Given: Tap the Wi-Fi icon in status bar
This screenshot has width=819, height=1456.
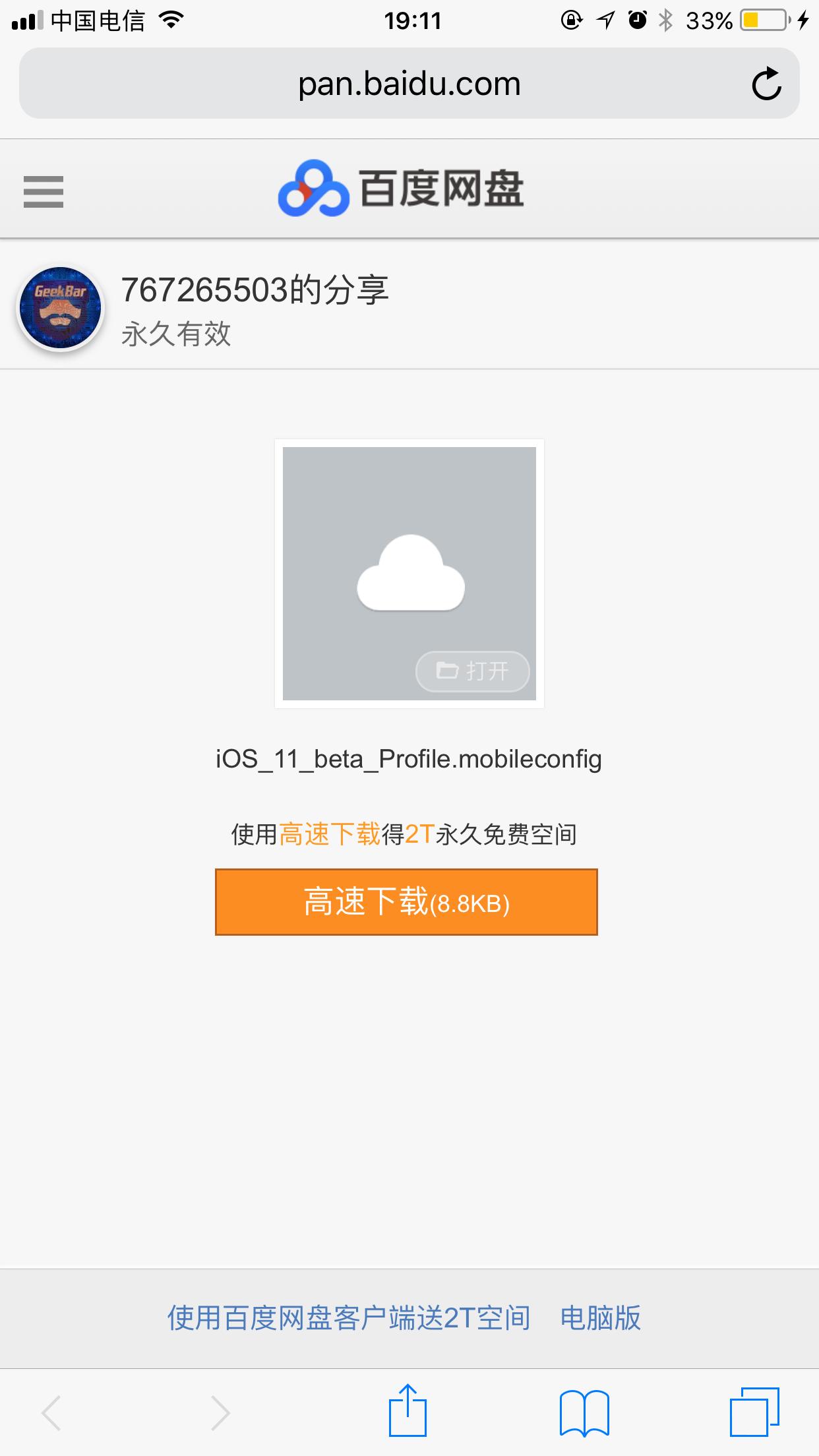Looking at the screenshot, I should pos(171,20).
